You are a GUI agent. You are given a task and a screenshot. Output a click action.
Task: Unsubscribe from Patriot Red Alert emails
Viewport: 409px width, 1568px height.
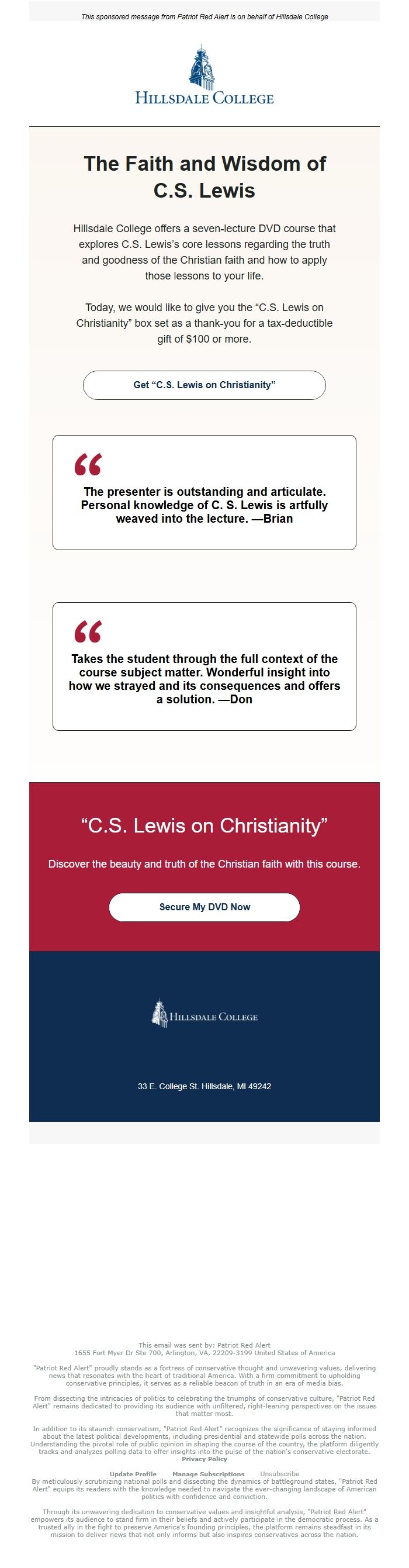(x=279, y=1474)
